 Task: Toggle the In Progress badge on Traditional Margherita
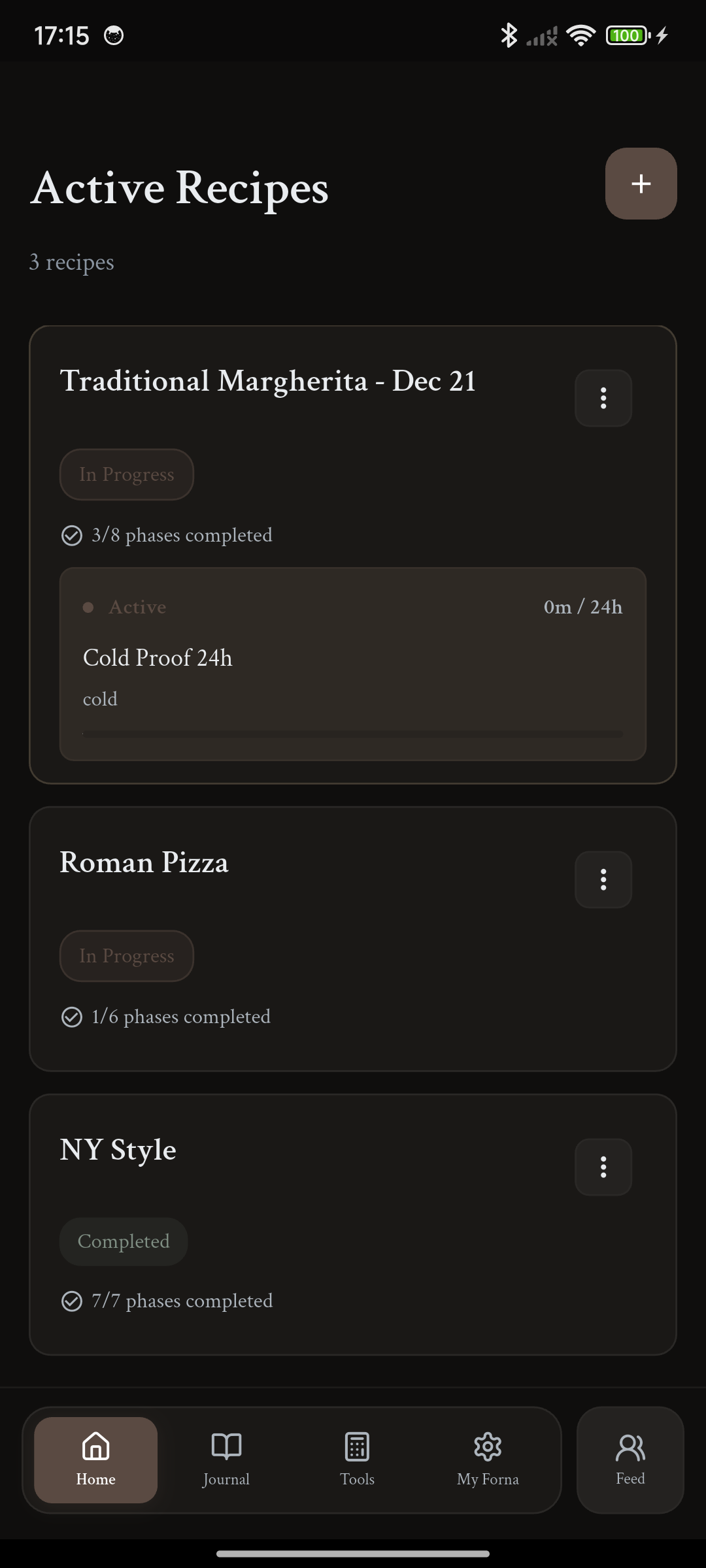126,474
